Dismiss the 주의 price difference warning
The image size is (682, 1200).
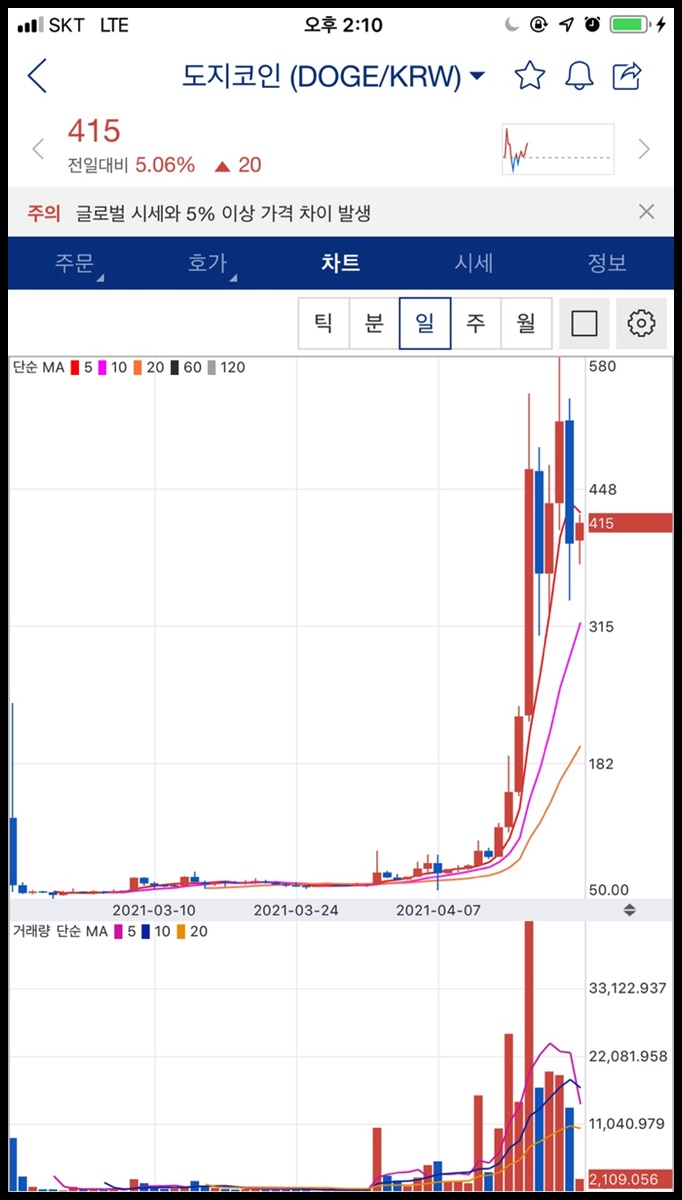pyautogui.click(x=646, y=212)
